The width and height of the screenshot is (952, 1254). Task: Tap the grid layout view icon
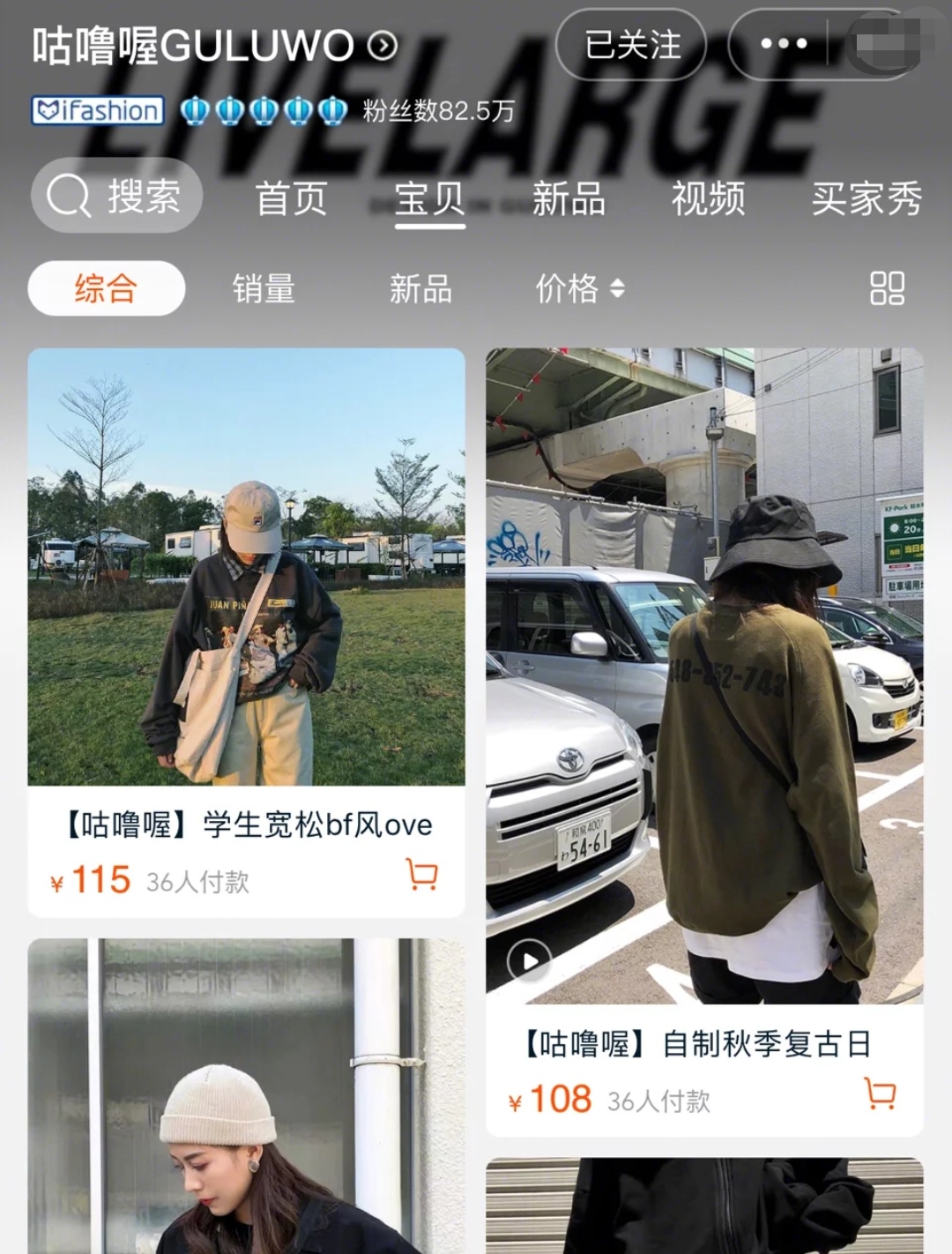pyautogui.click(x=888, y=288)
